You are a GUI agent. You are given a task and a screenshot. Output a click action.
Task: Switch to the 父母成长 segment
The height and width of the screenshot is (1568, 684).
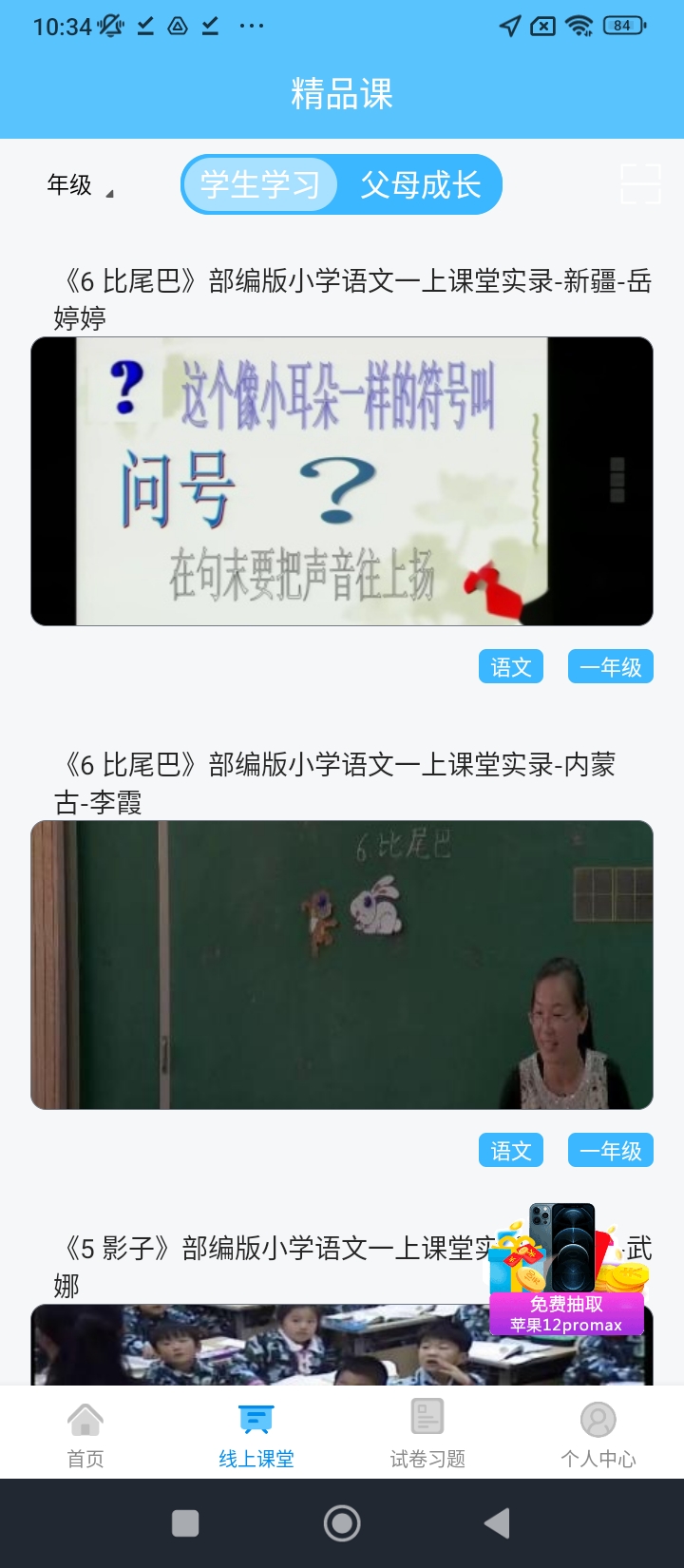click(x=420, y=184)
